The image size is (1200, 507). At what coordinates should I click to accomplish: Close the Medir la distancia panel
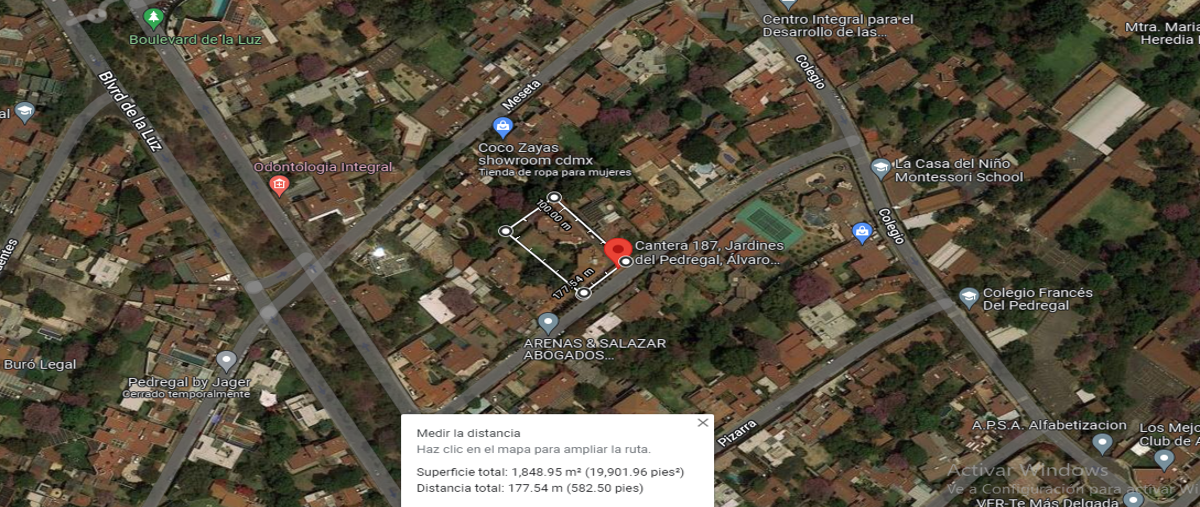(x=702, y=423)
